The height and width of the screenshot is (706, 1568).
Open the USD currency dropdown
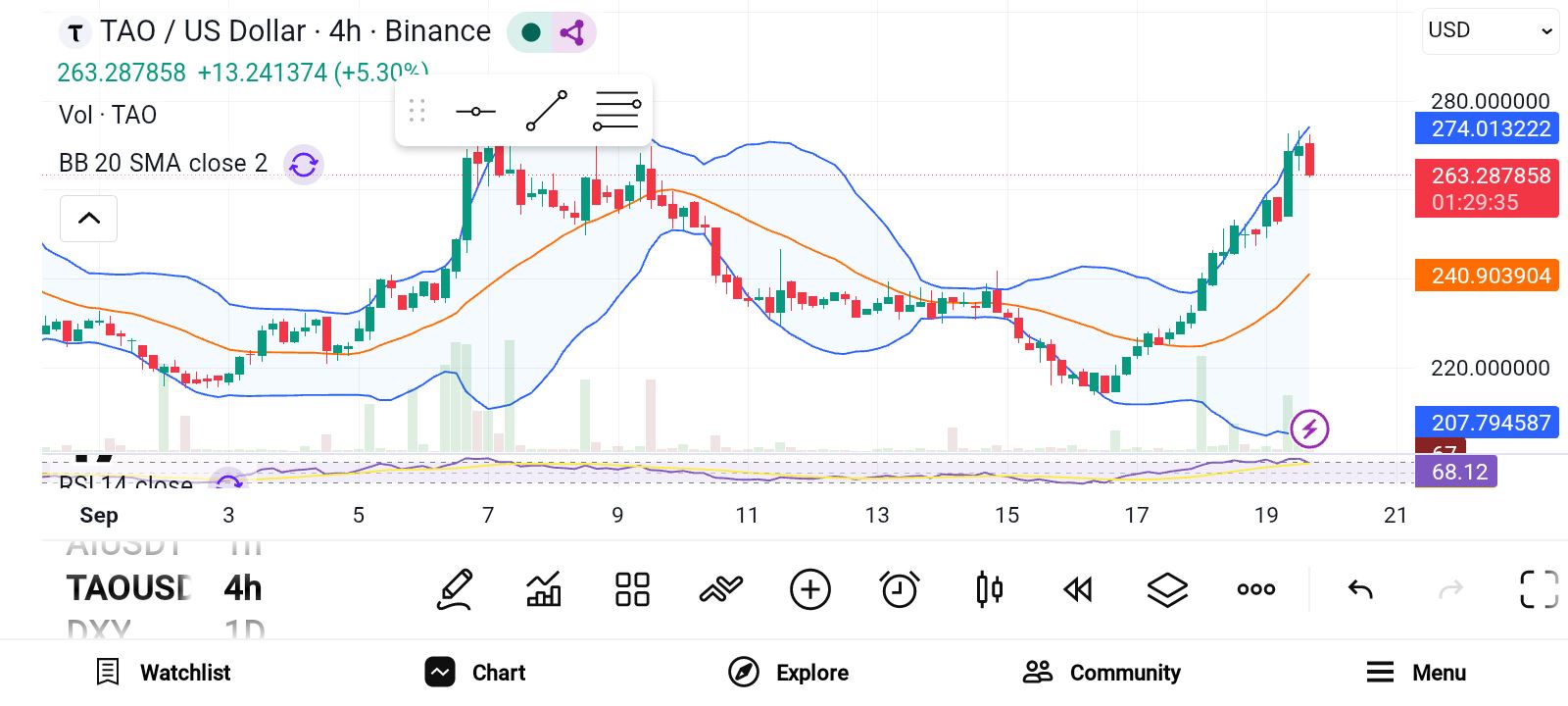tap(1490, 30)
